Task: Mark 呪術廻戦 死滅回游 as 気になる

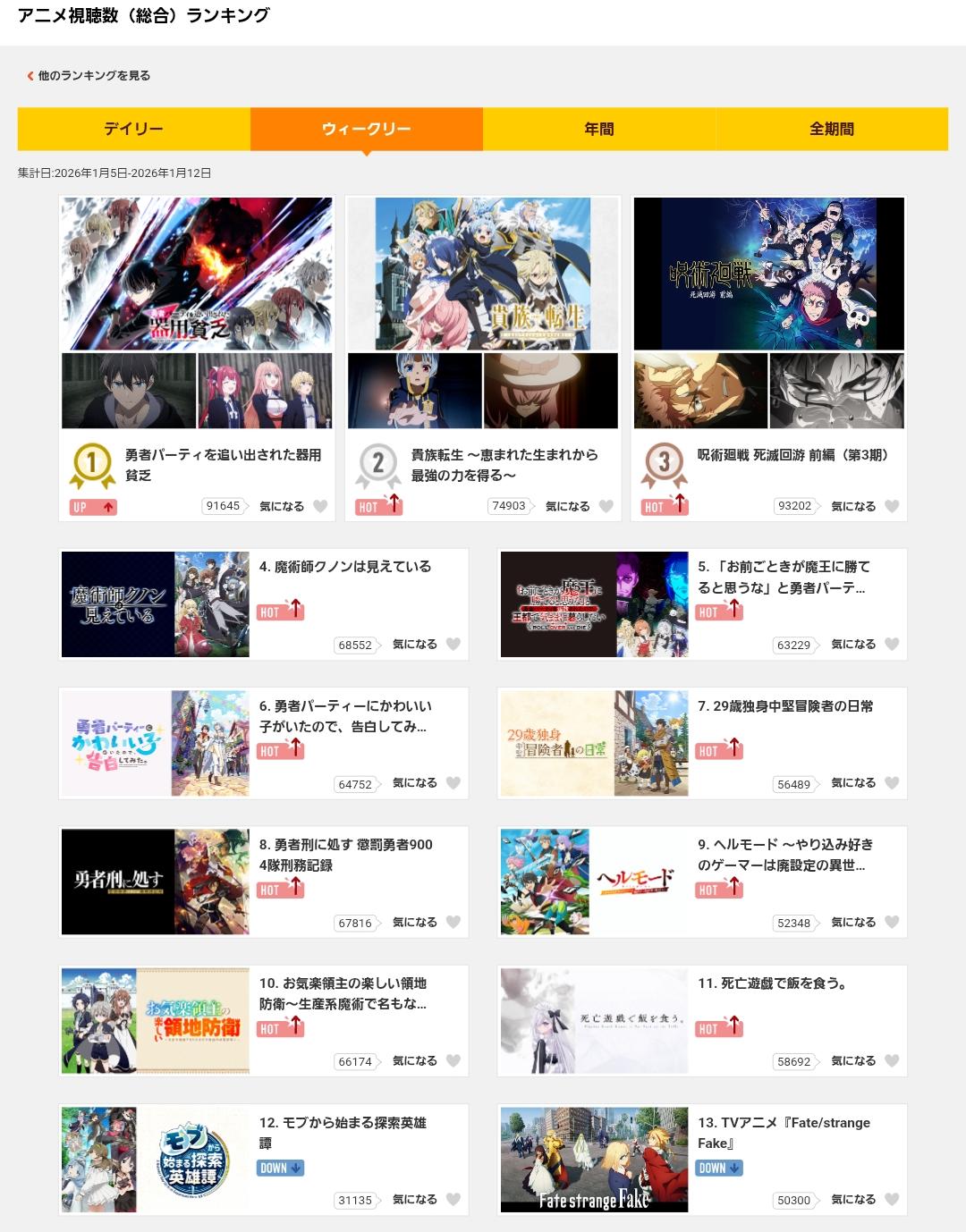Action: [x=892, y=506]
